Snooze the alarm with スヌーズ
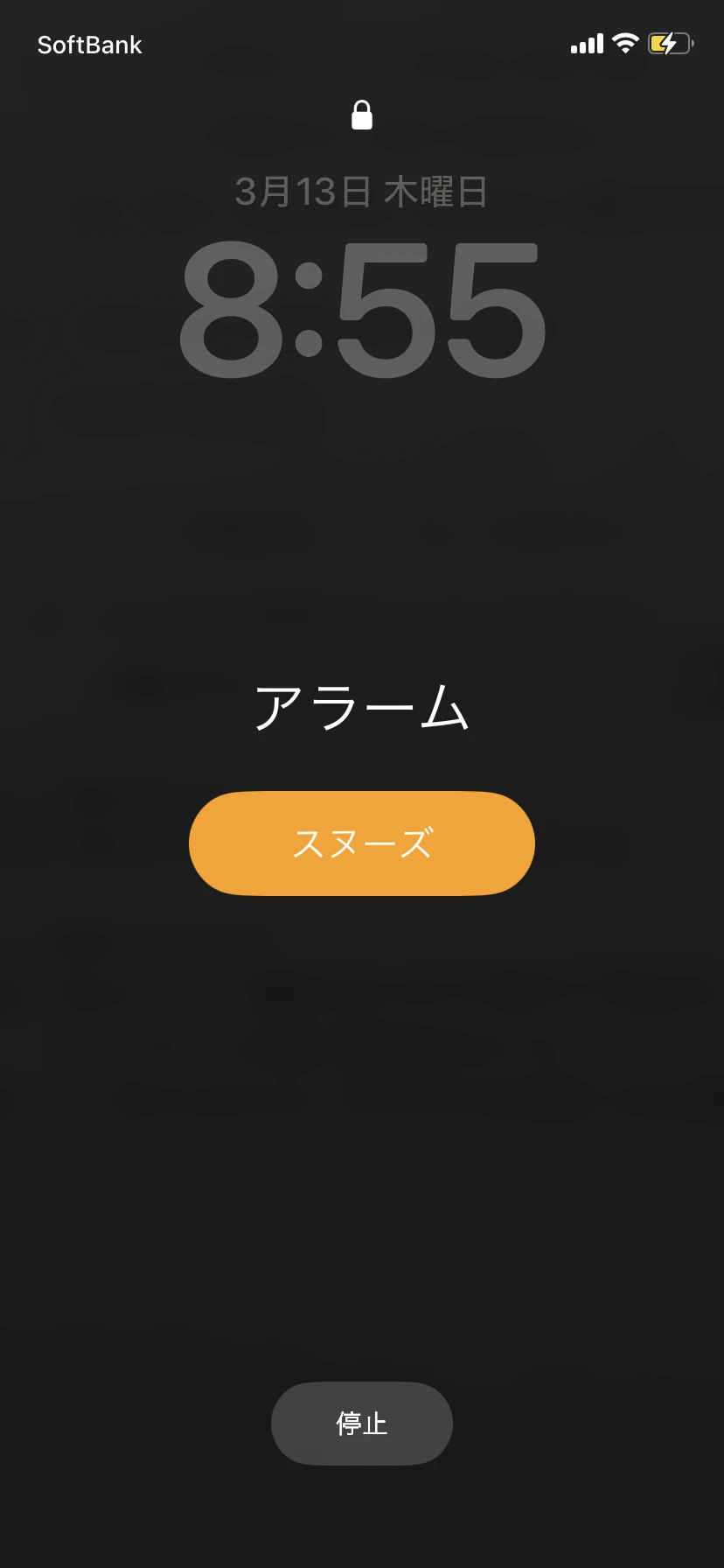The height and width of the screenshot is (1568, 724). 361,843
